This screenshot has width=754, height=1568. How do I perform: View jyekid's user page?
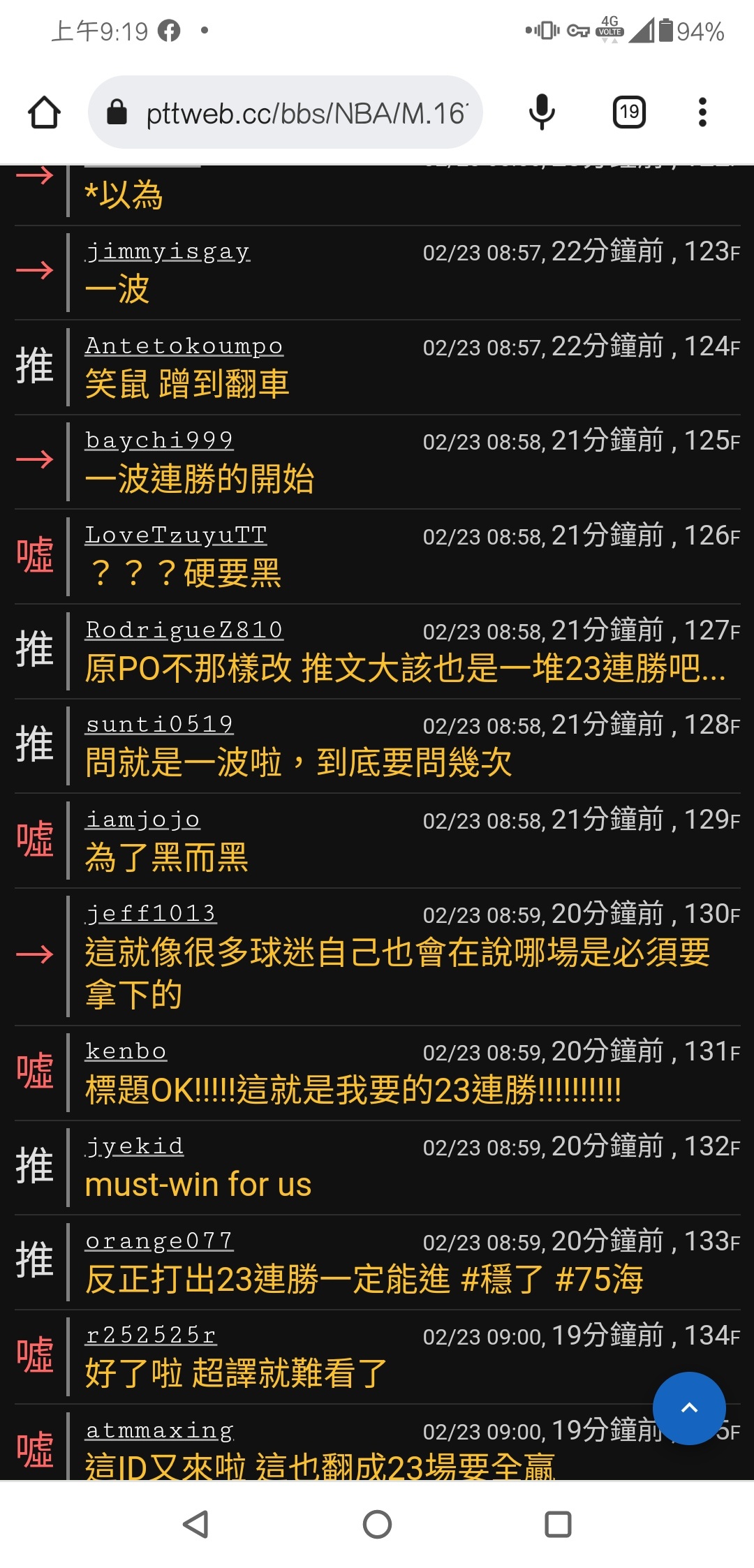135,1146
